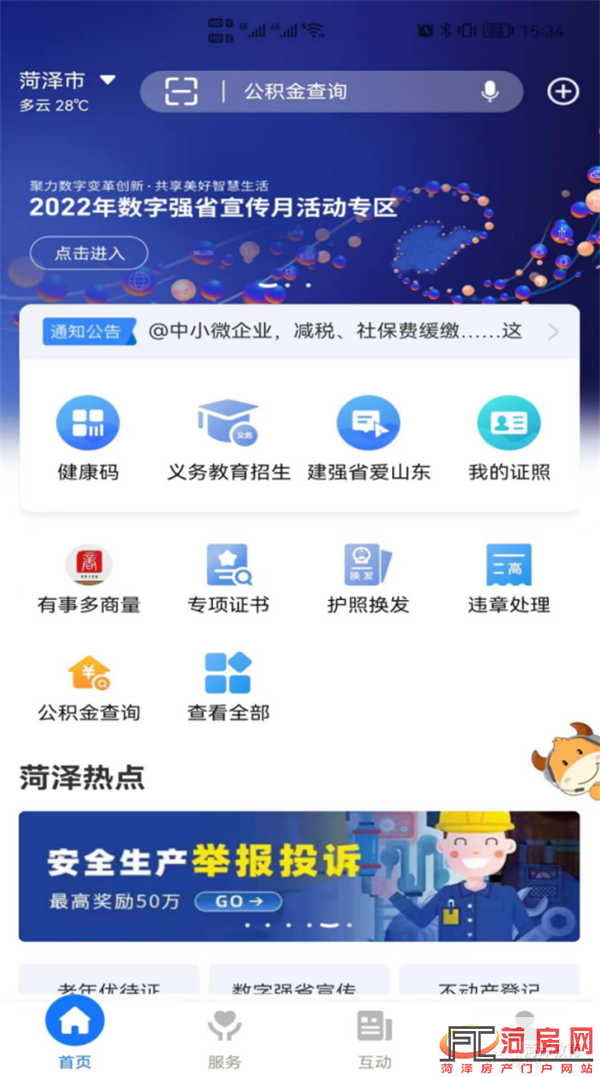600x1077 pixels.
Task: Open the 安全生产举报投诉 banner
Action: click(299, 876)
